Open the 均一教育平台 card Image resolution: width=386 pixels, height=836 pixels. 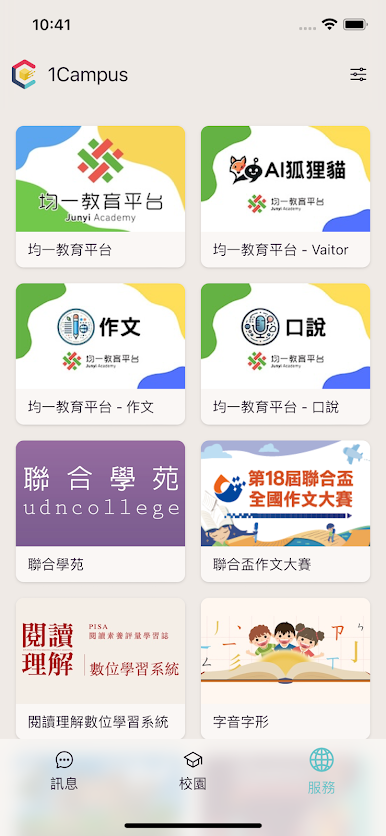100,196
